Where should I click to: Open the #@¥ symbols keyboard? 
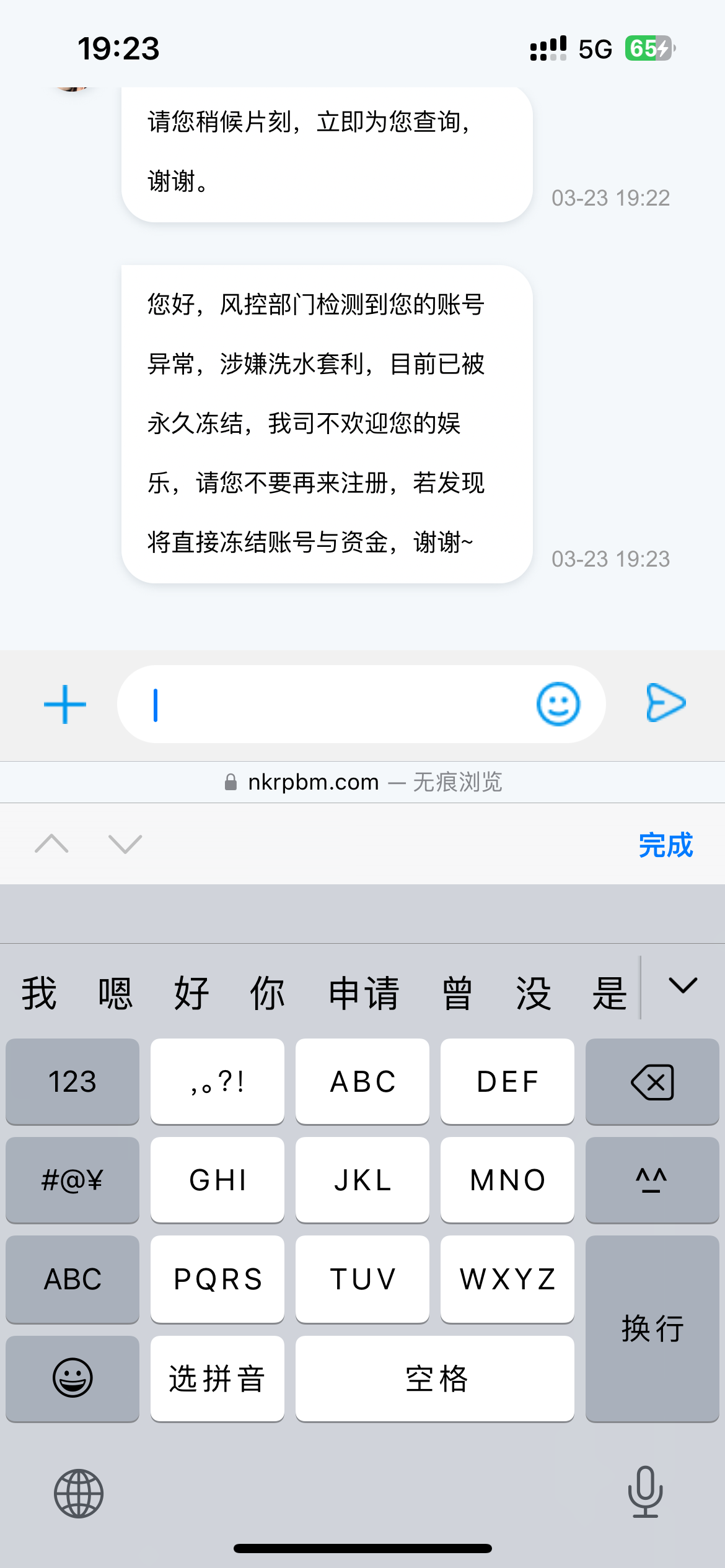[x=72, y=1180]
